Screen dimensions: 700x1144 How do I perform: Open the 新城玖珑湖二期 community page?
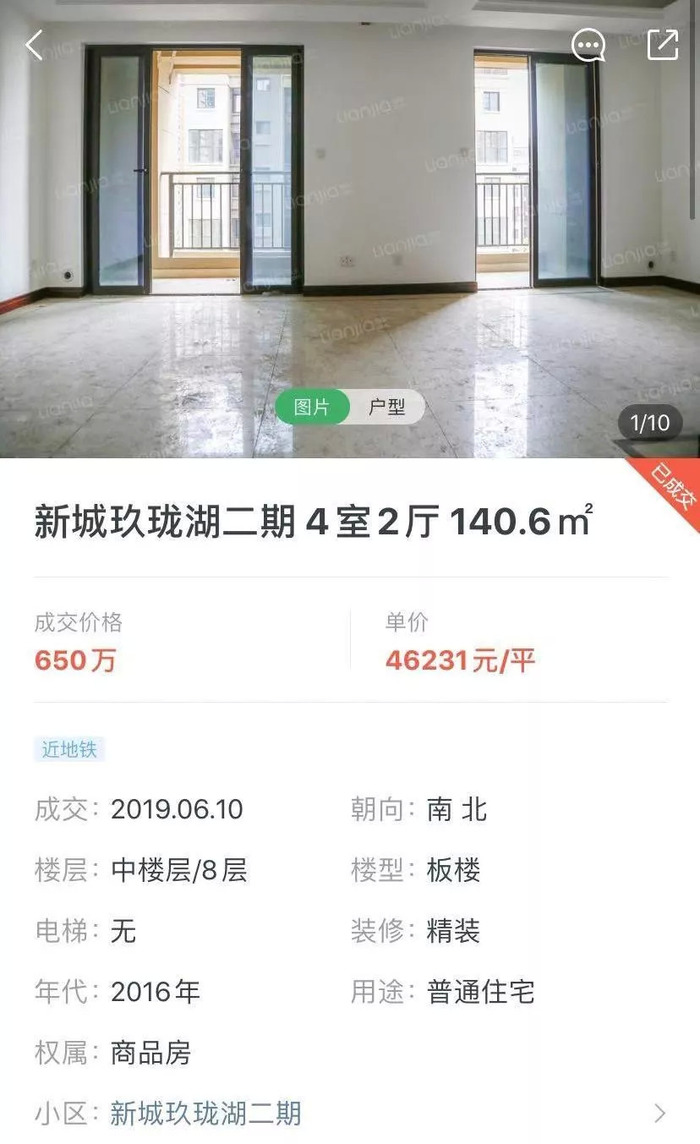(x=205, y=1113)
